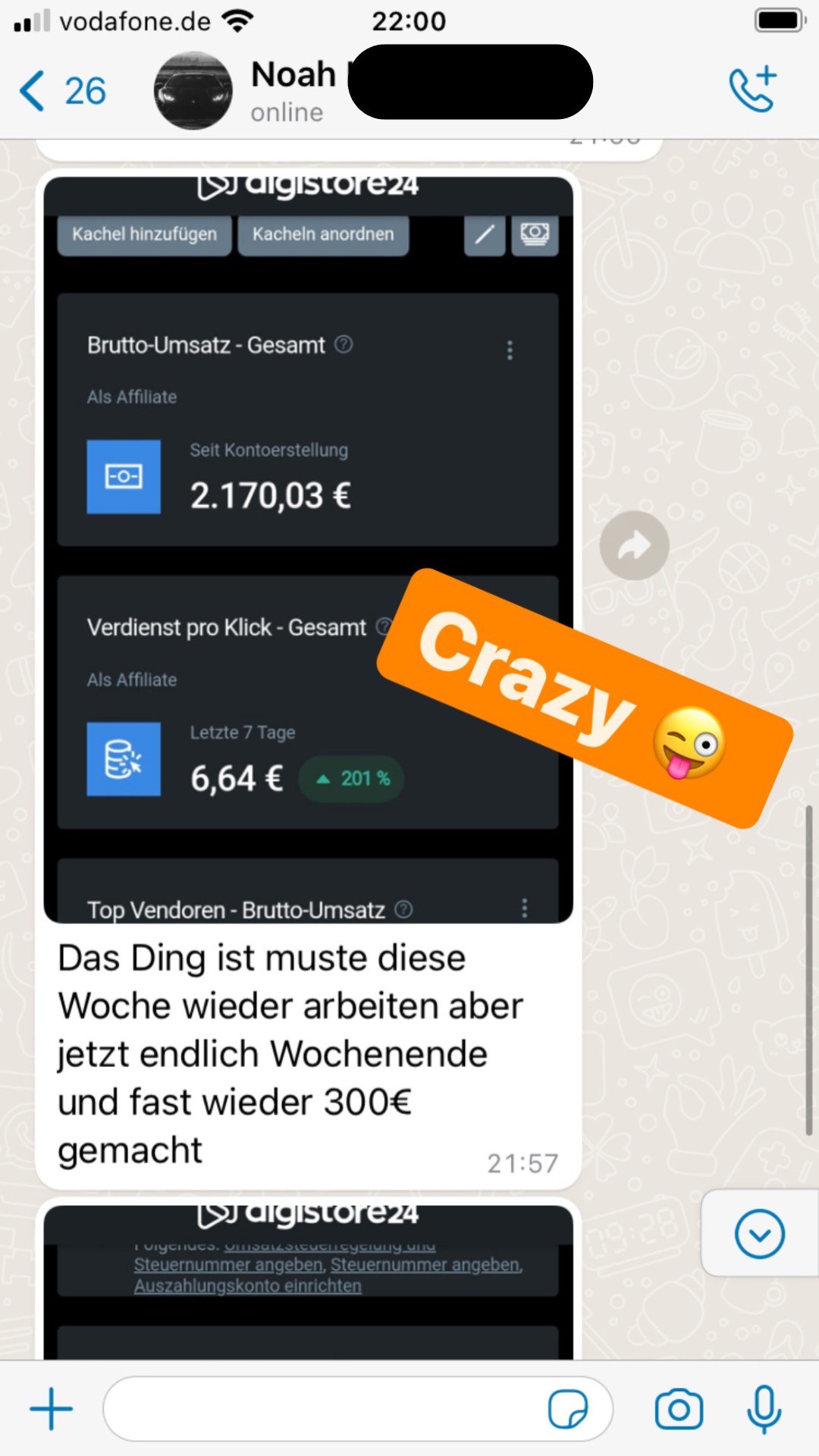Forward the digistore24 screenshot message
The width and height of the screenshot is (819, 1456).
tap(634, 545)
